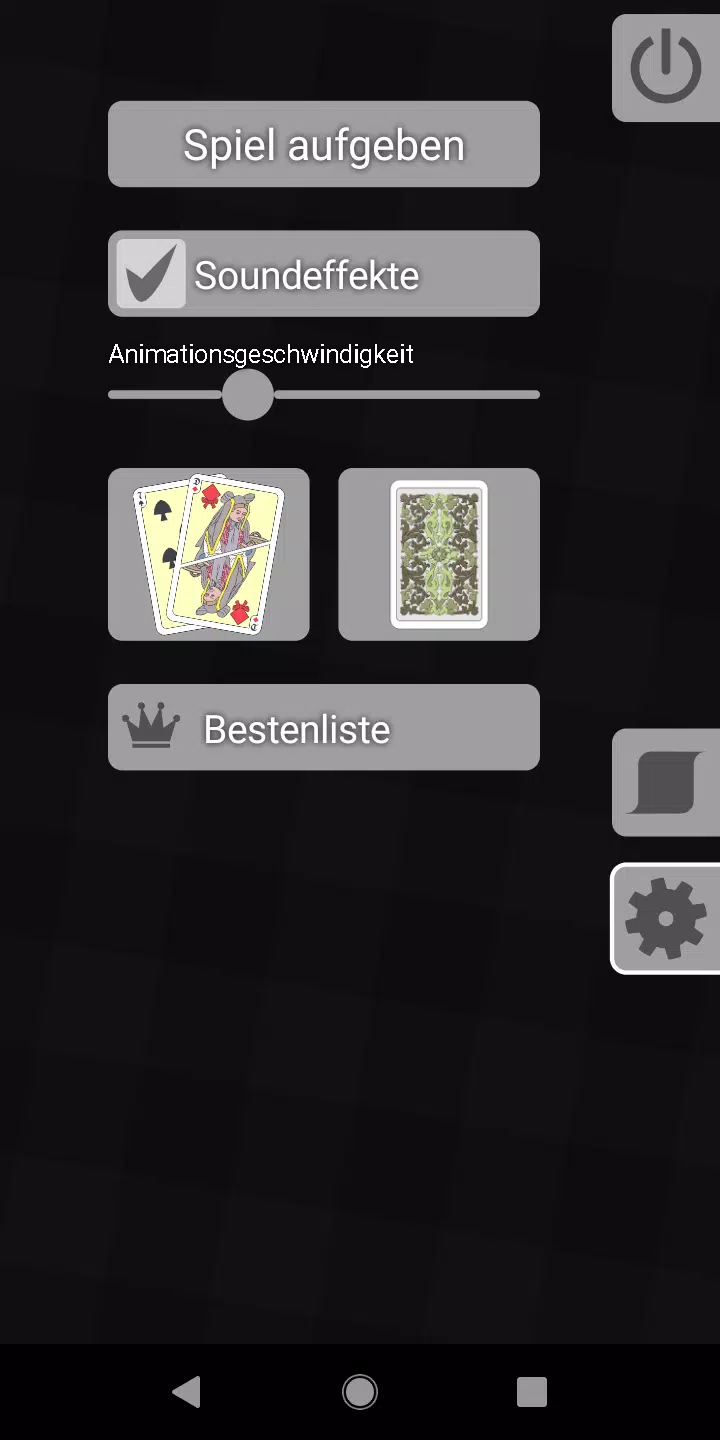Uncheck the Soundeffekte checkbox
Image resolution: width=720 pixels, height=1440 pixels.
(151, 273)
